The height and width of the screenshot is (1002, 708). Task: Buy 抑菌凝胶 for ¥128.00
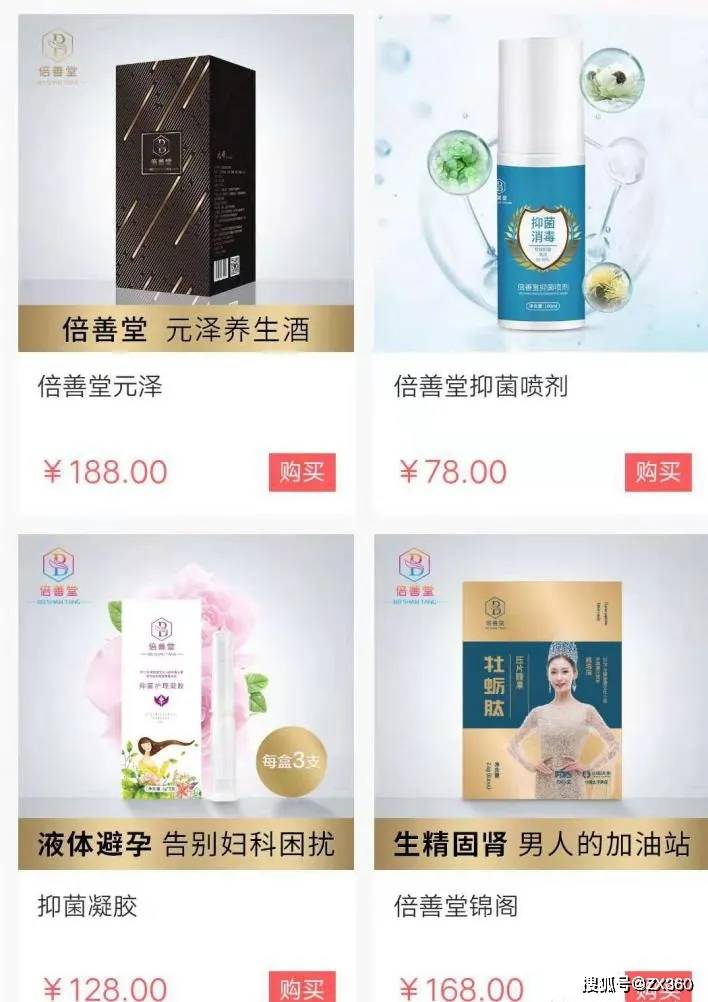302,986
